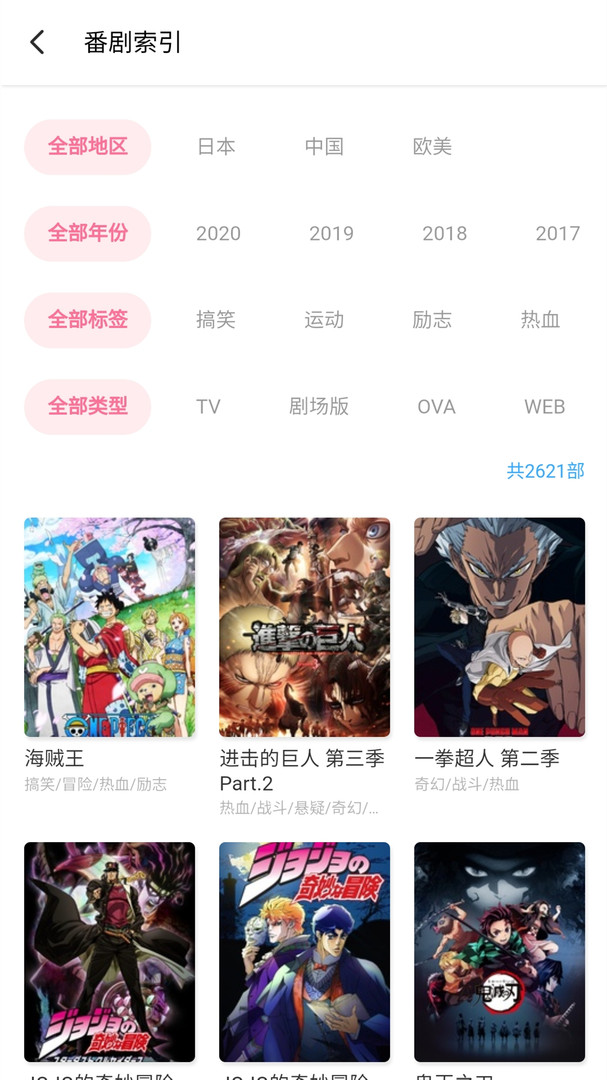The image size is (607, 1080).
Task: View 一拳超人 第二季 details
Action: pyautogui.click(x=499, y=627)
